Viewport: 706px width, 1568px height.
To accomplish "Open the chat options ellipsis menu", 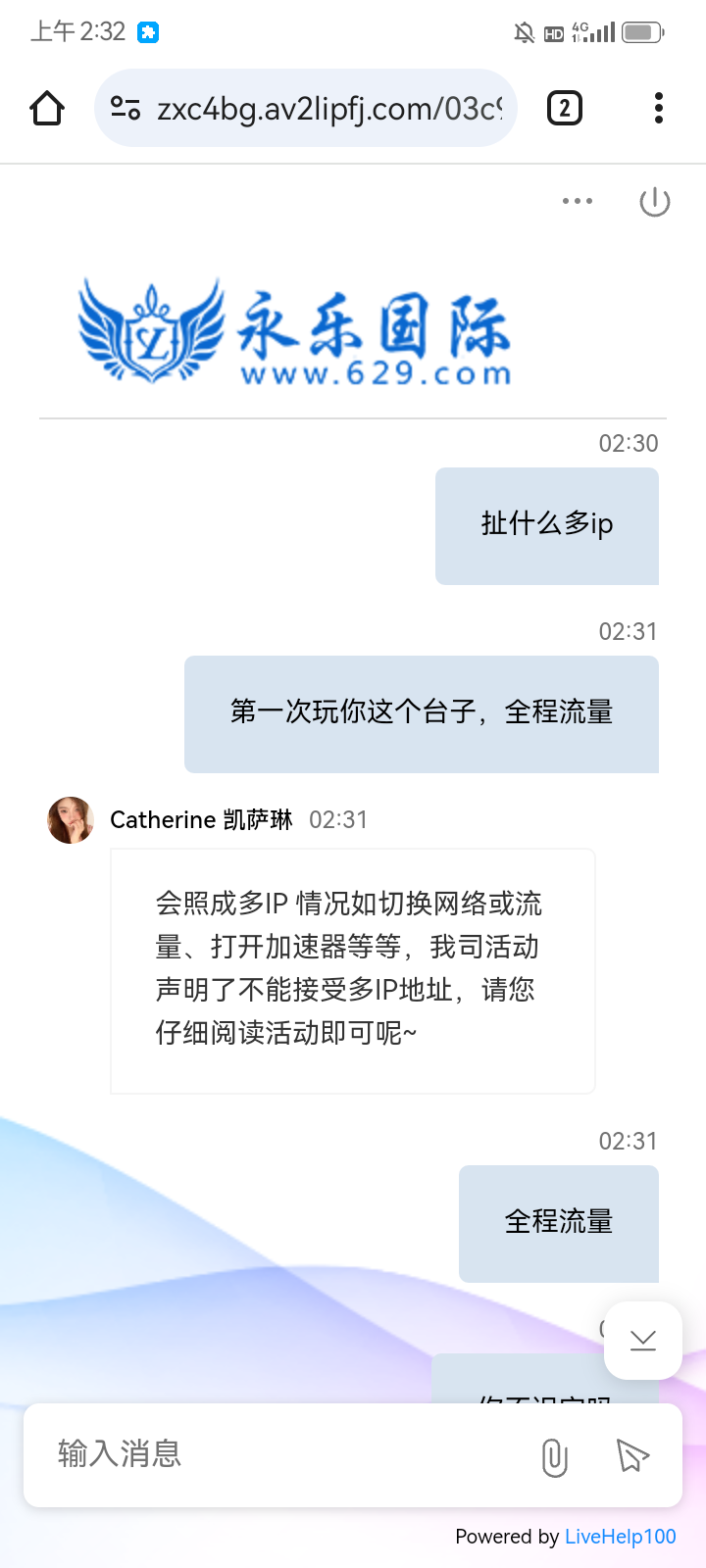I will pos(578,201).
